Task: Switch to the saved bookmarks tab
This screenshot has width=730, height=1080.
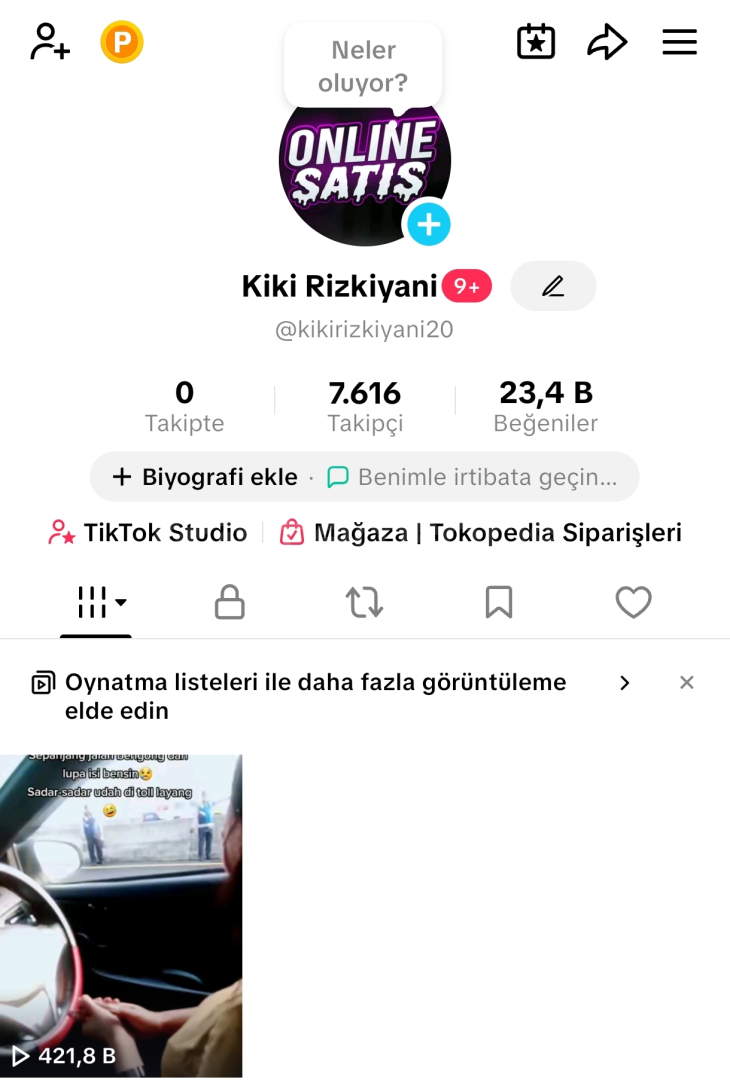Action: [498, 602]
